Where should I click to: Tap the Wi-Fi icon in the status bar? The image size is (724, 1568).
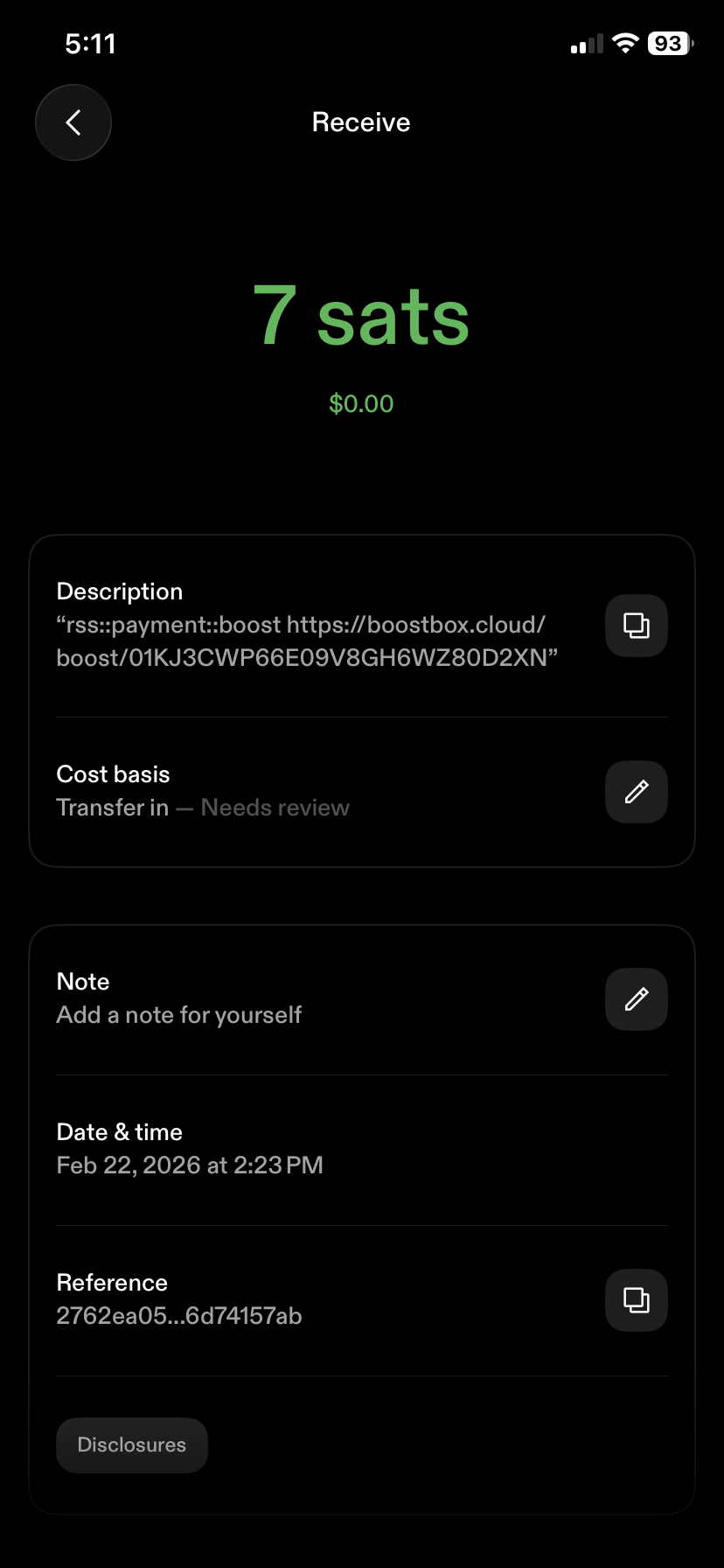coord(624,43)
